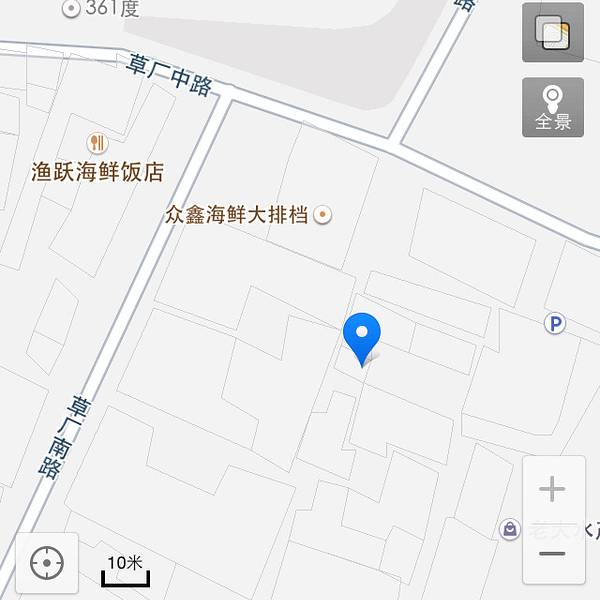Open 渔跃海鲜饭店 restaurant marker
The width and height of the screenshot is (600, 600).
pyautogui.click(x=96, y=143)
